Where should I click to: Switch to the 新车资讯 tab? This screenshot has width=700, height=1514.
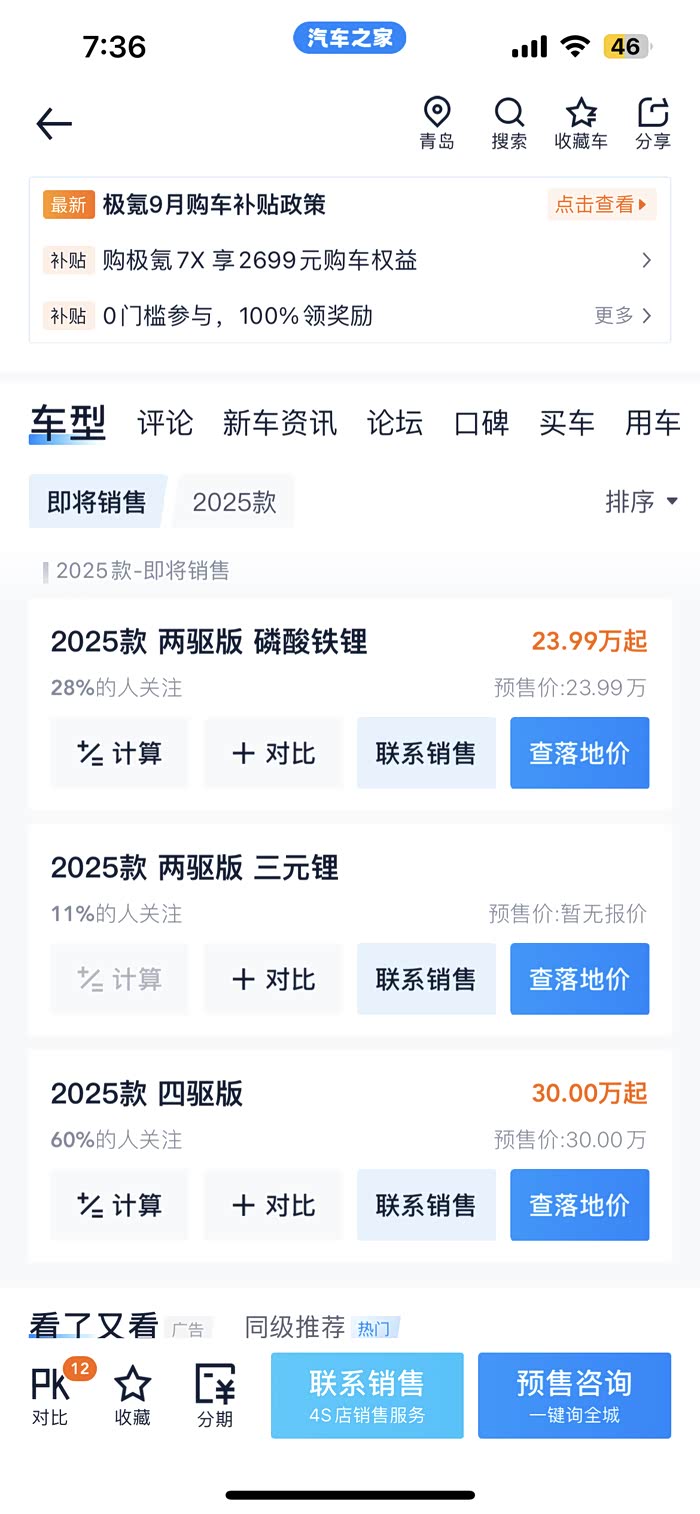(280, 423)
